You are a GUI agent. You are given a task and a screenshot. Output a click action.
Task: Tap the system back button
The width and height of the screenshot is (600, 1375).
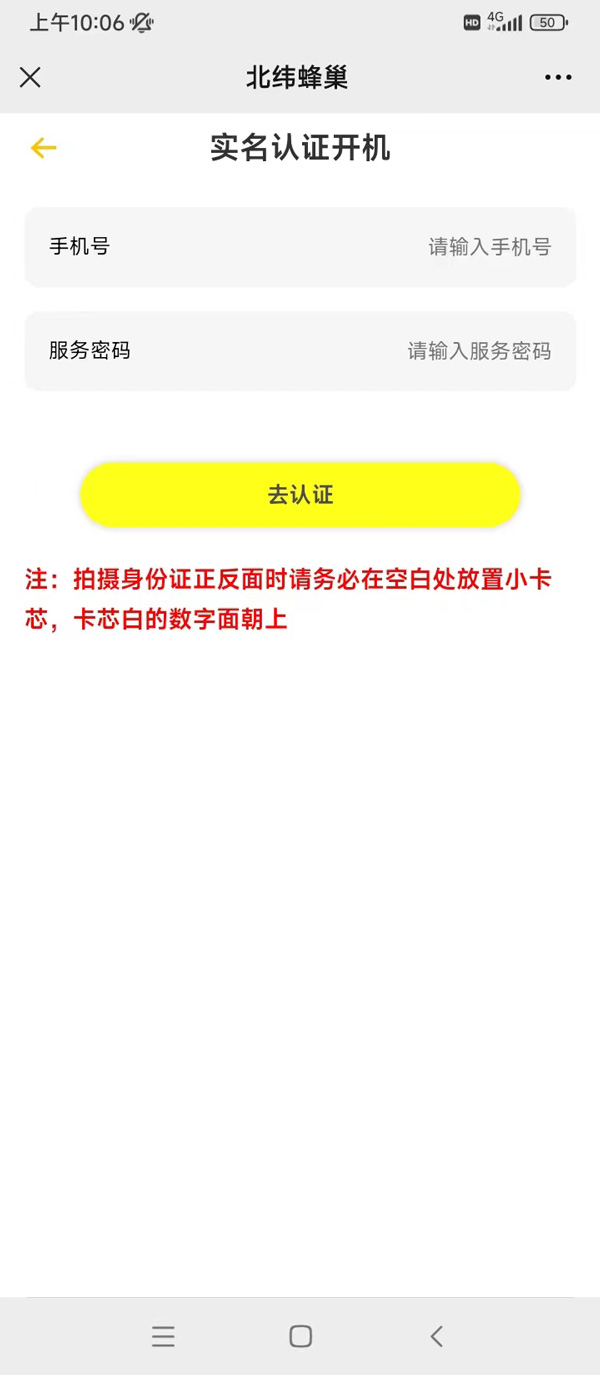pos(436,1336)
